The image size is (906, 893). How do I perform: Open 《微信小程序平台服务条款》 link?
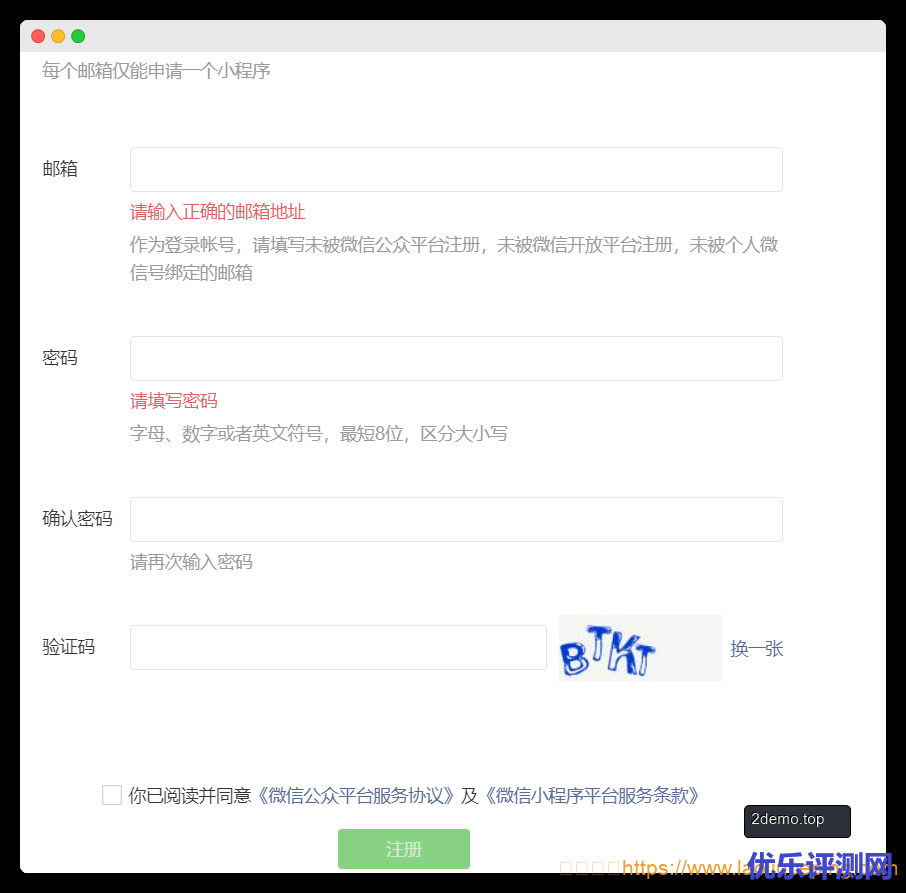[591, 796]
